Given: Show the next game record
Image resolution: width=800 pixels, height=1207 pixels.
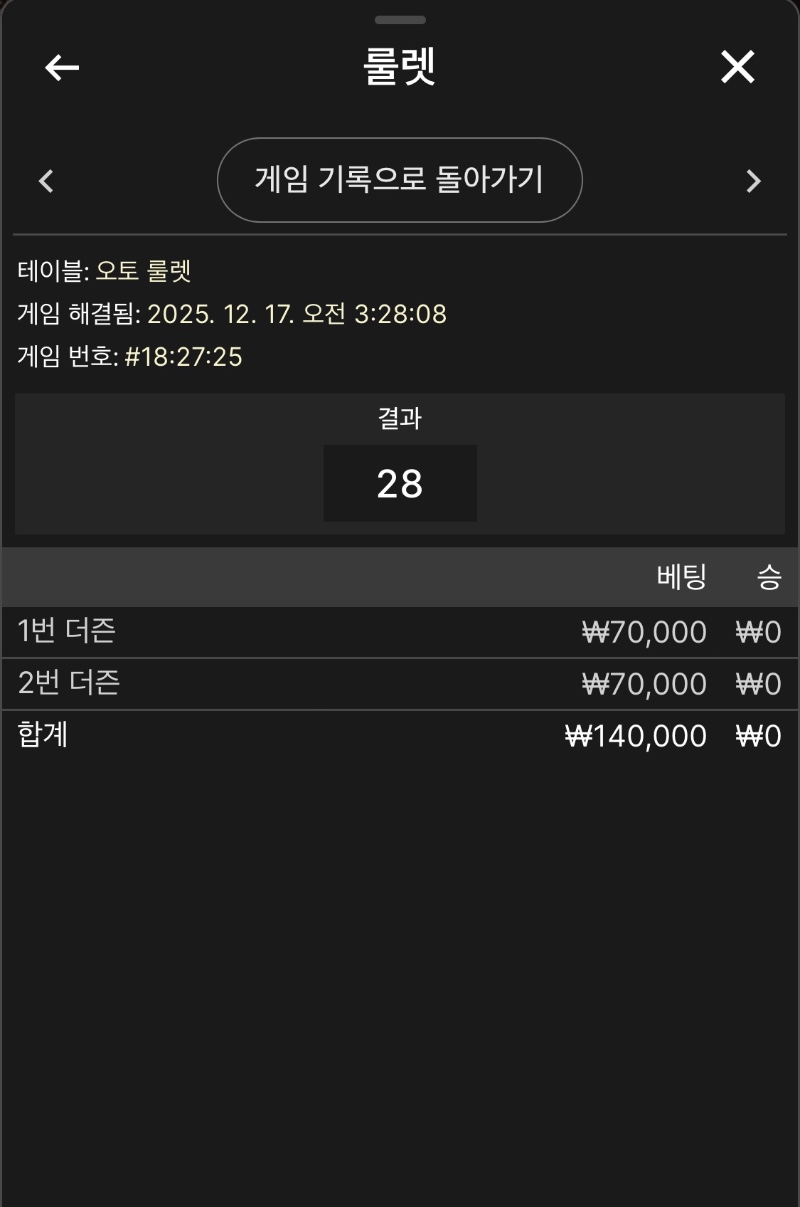Looking at the screenshot, I should point(753,181).
